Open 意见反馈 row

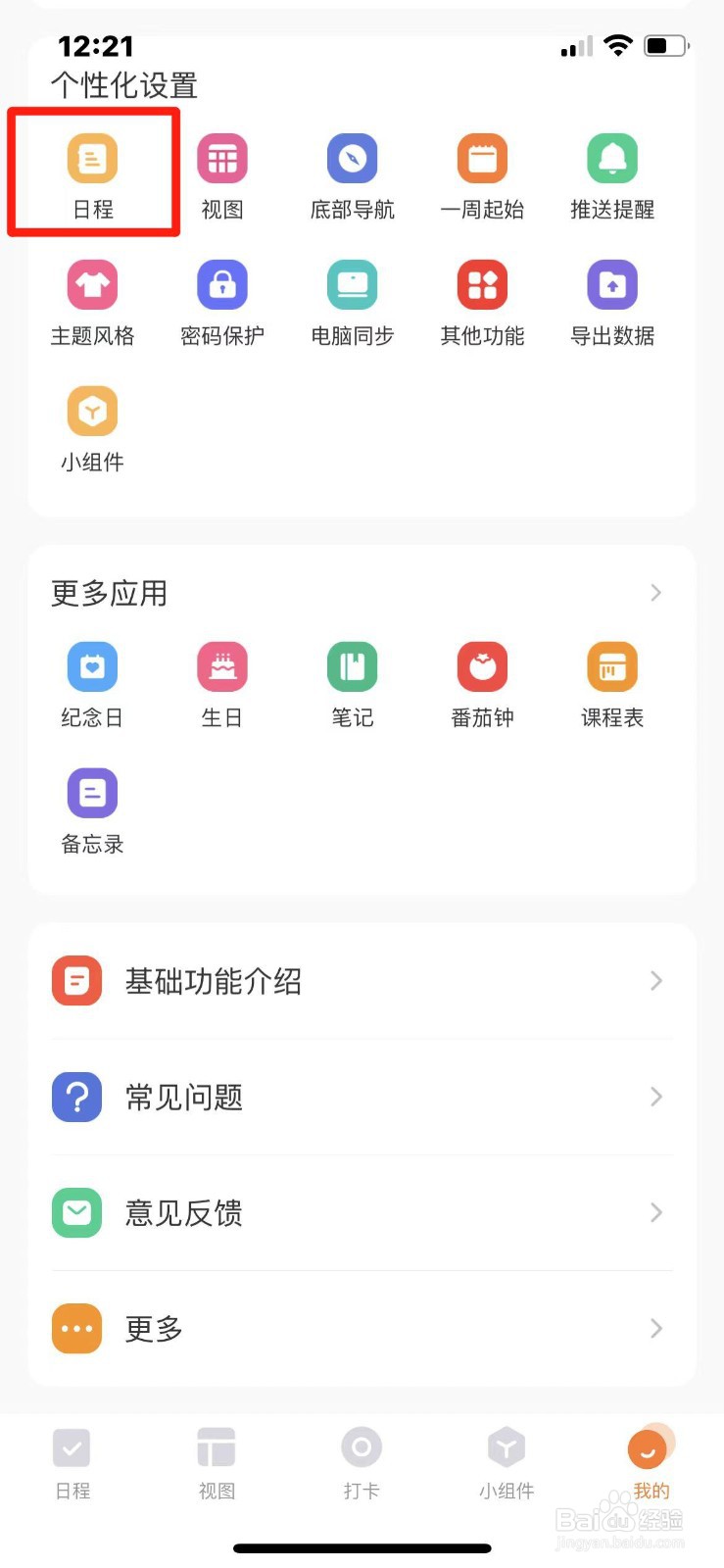pos(362,1212)
